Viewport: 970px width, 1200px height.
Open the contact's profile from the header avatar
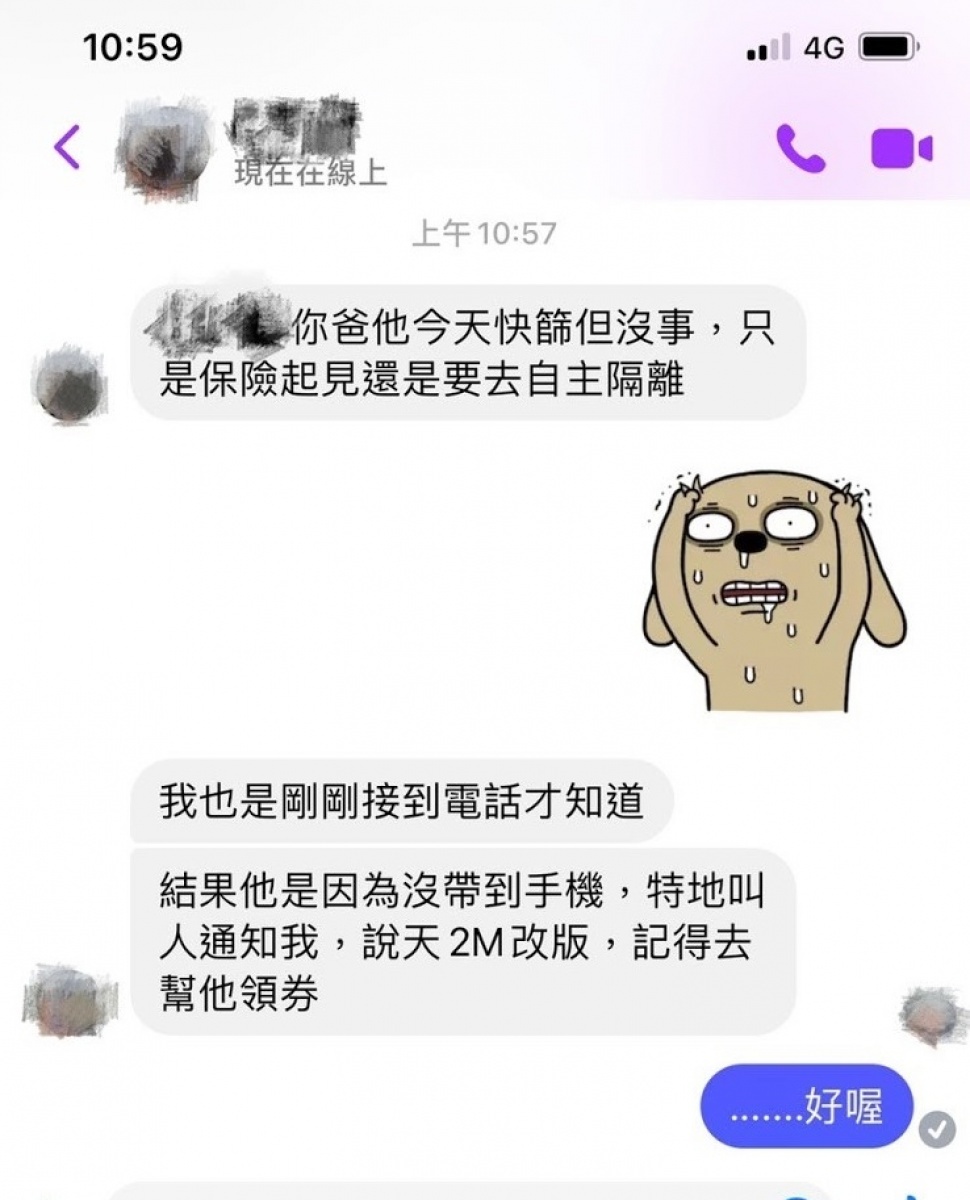[x=166, y=148]
